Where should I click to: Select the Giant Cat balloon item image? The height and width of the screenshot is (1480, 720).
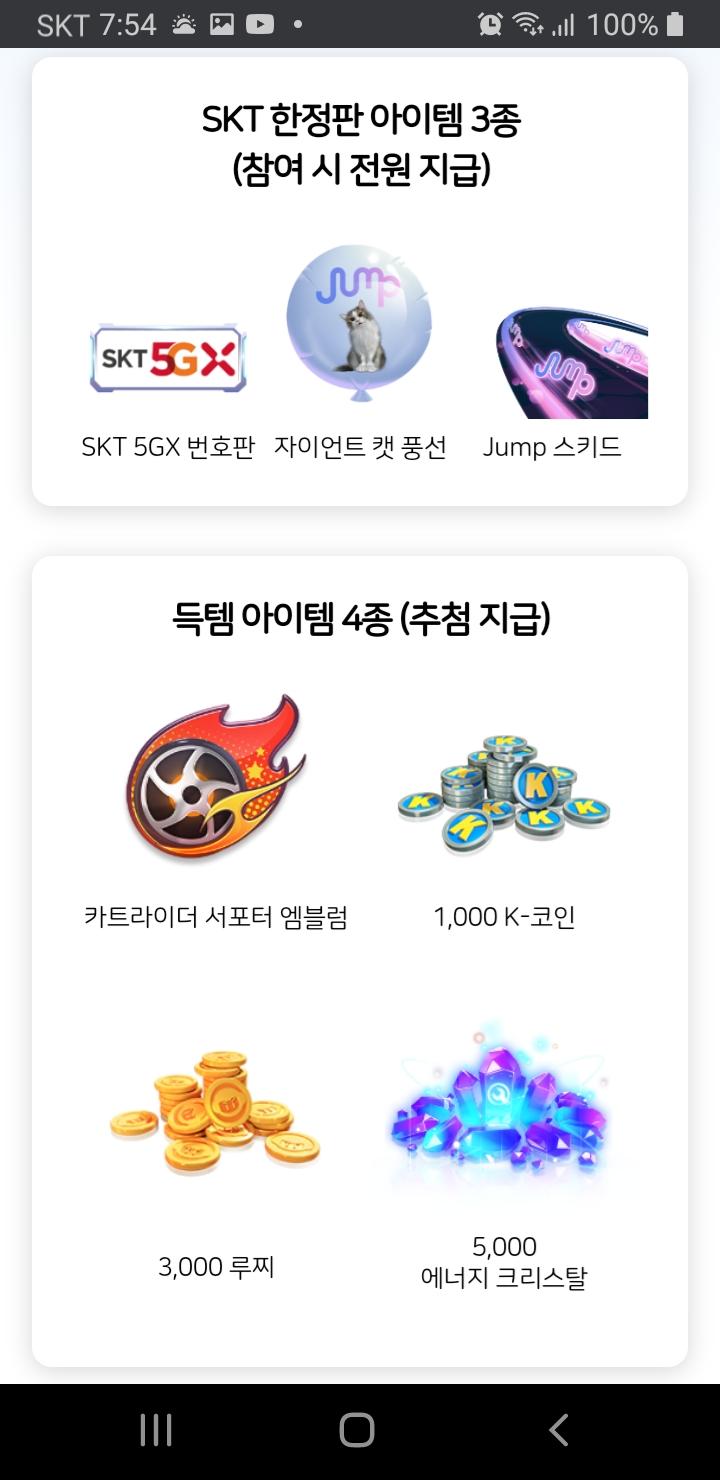pos(360,320)
